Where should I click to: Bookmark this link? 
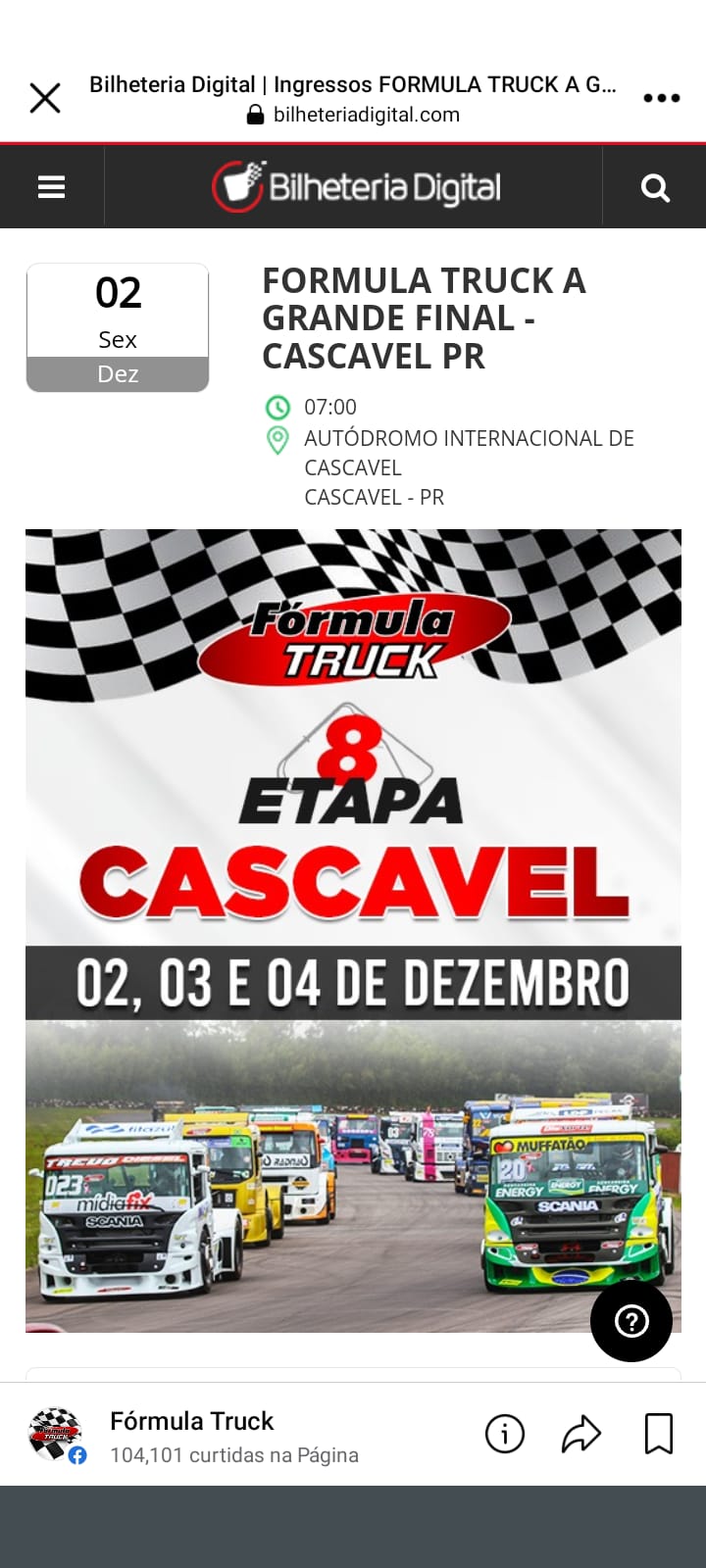(x=659, y=1435)
